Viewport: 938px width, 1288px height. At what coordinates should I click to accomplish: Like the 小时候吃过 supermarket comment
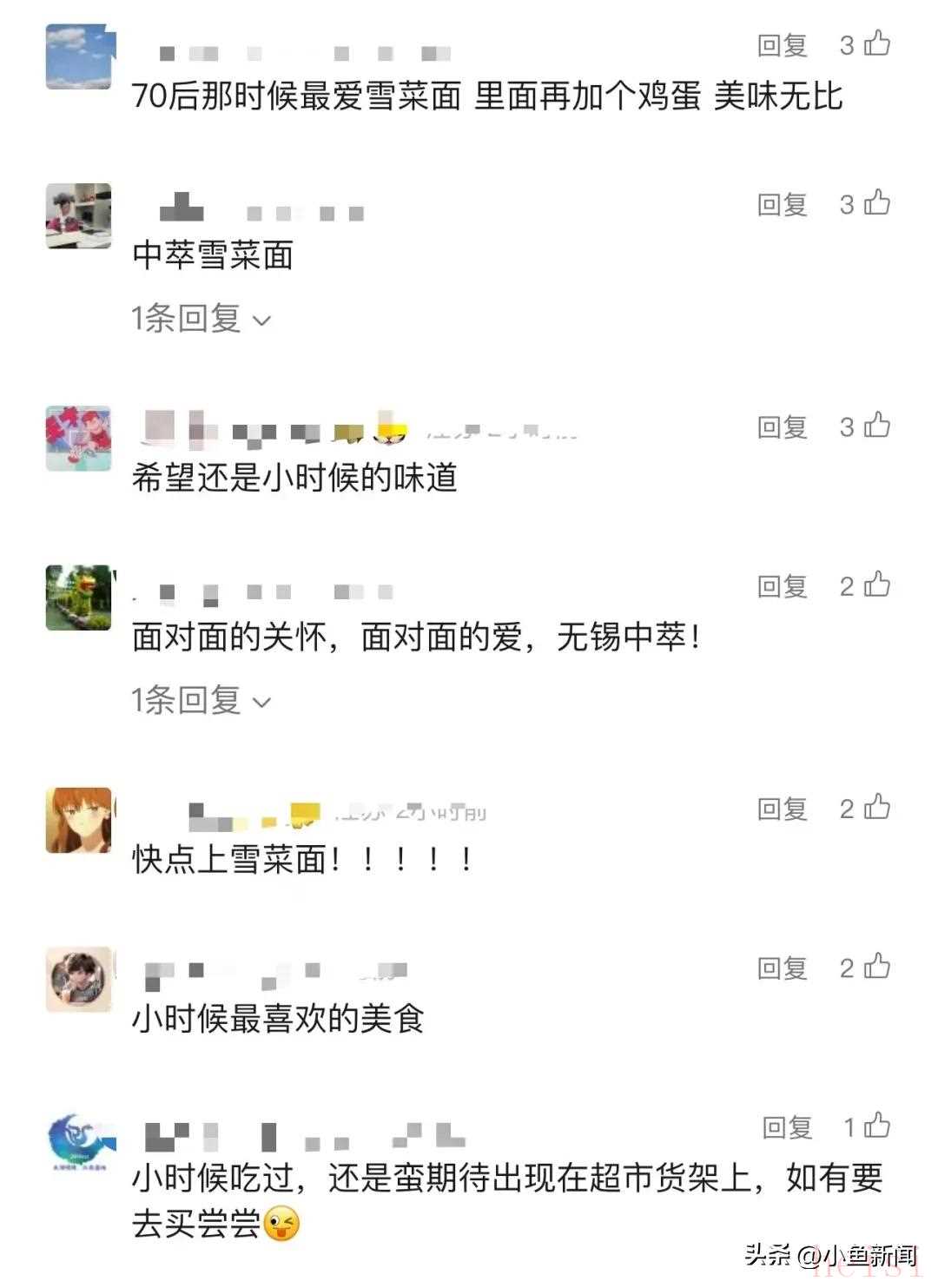click(877, 1126)
